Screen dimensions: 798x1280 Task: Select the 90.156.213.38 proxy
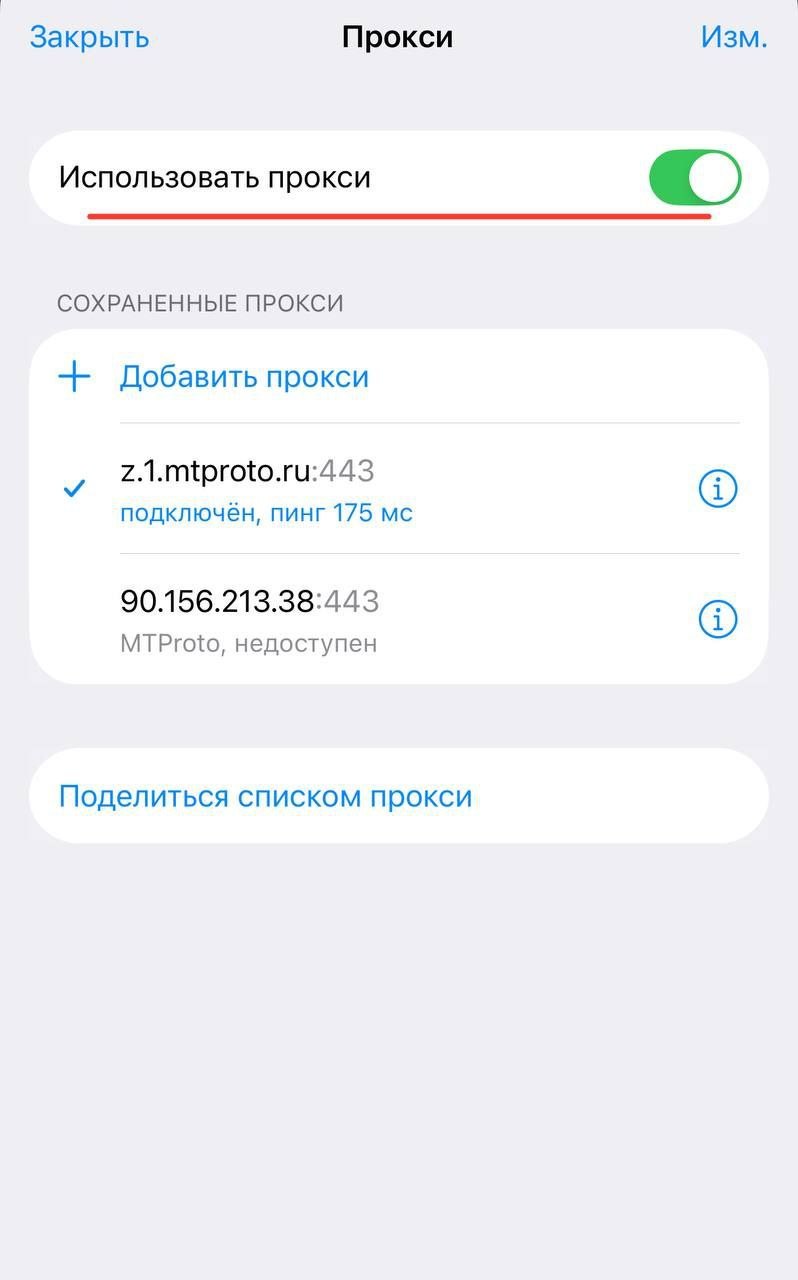(300, 618)
